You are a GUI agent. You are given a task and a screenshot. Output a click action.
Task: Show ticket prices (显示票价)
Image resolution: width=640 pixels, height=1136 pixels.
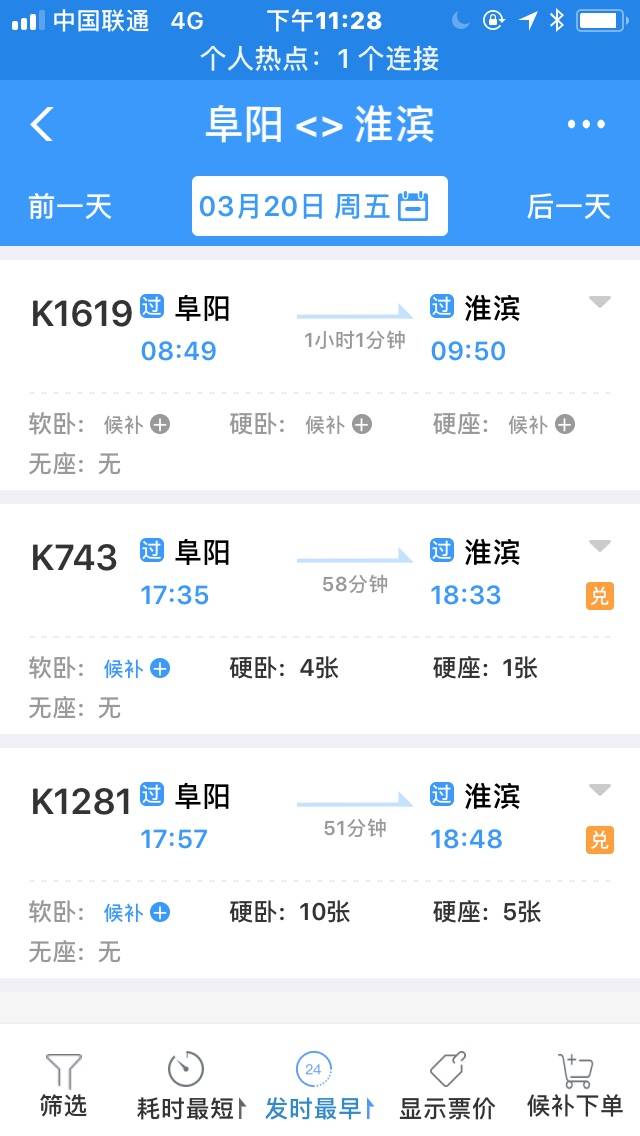(x=447, y=1085)
